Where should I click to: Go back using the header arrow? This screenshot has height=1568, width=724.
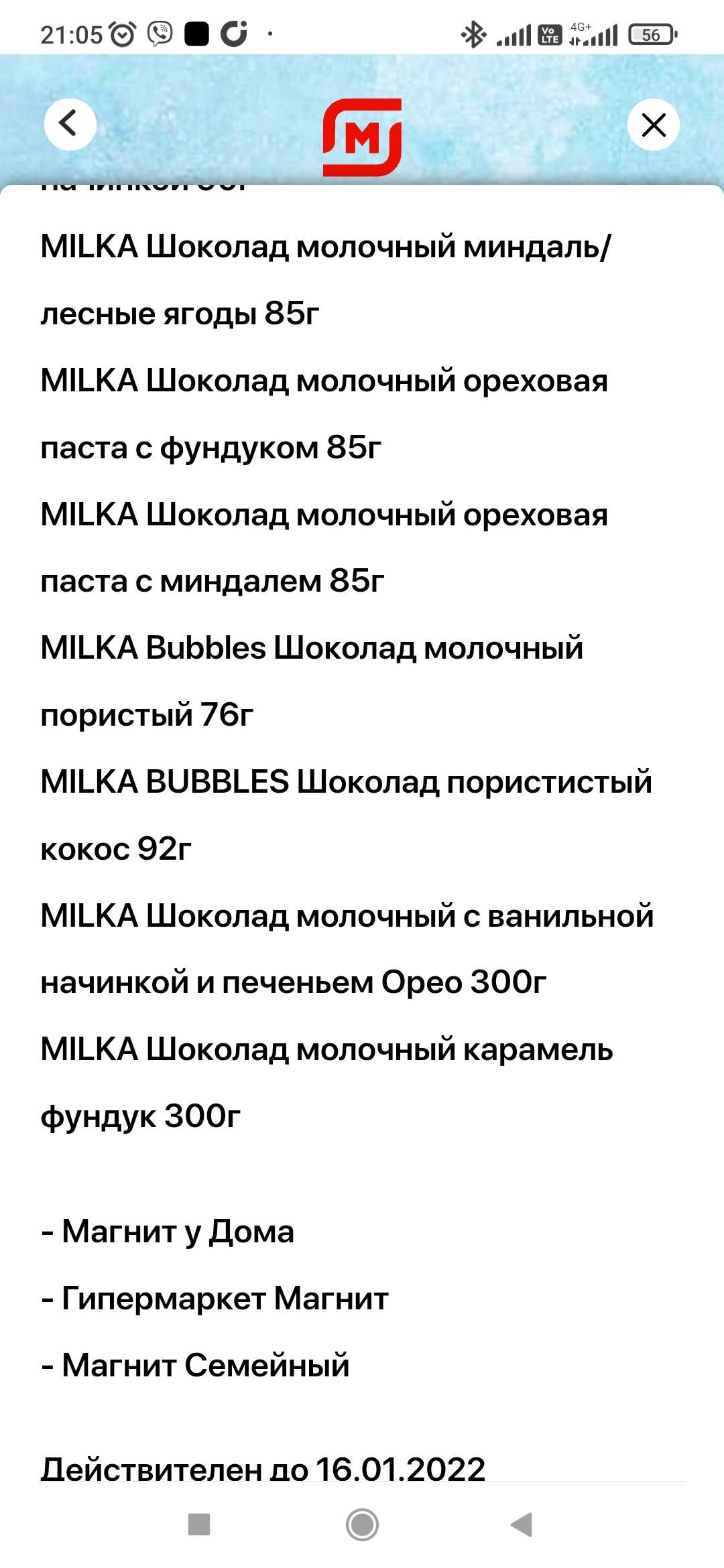tap(70, 124)
